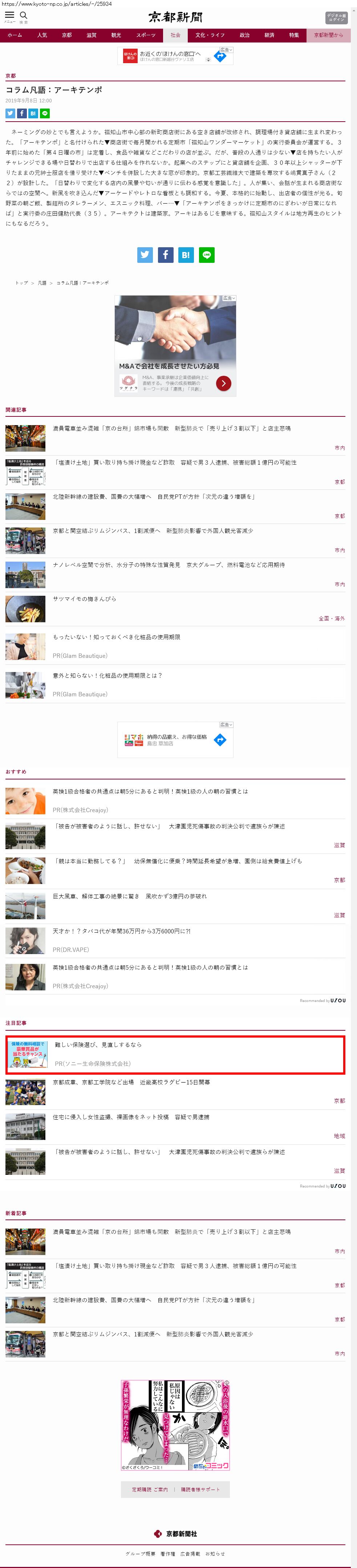
Task: Go to the スポーツ tab
Action: point(146,35)
